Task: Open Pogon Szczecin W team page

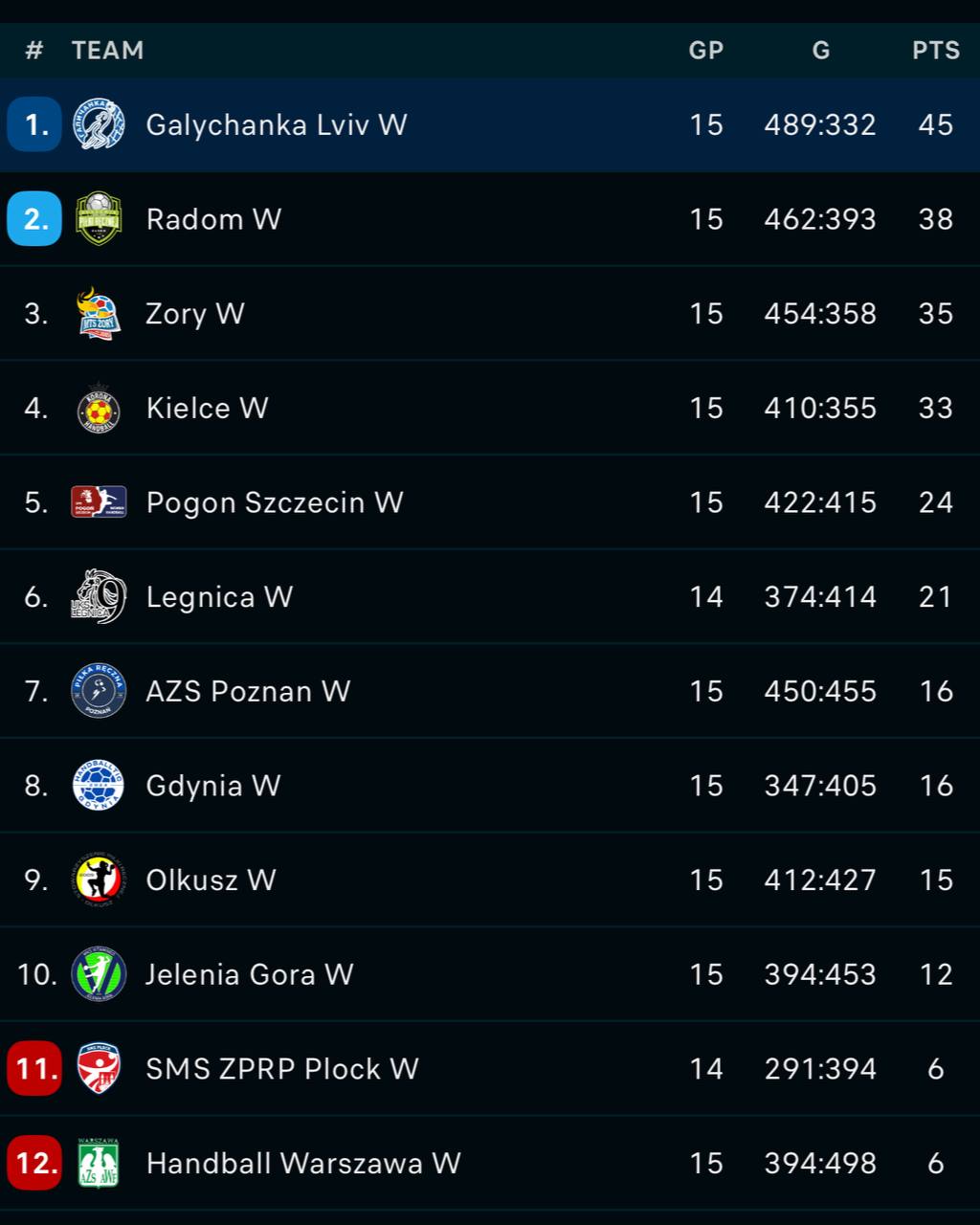Action: point(274,502)
